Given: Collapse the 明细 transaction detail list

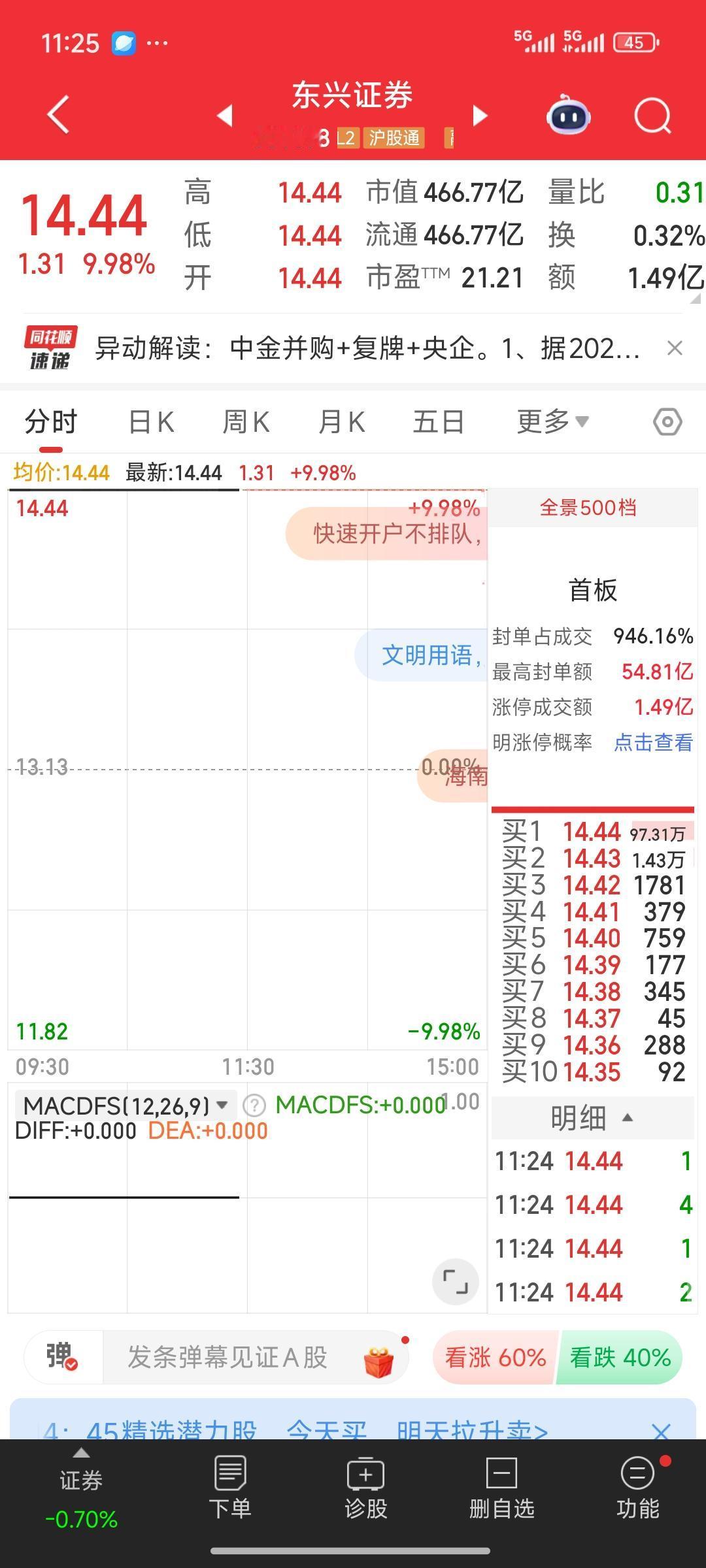Looking at the screenshot, I should coord(626,1118).
